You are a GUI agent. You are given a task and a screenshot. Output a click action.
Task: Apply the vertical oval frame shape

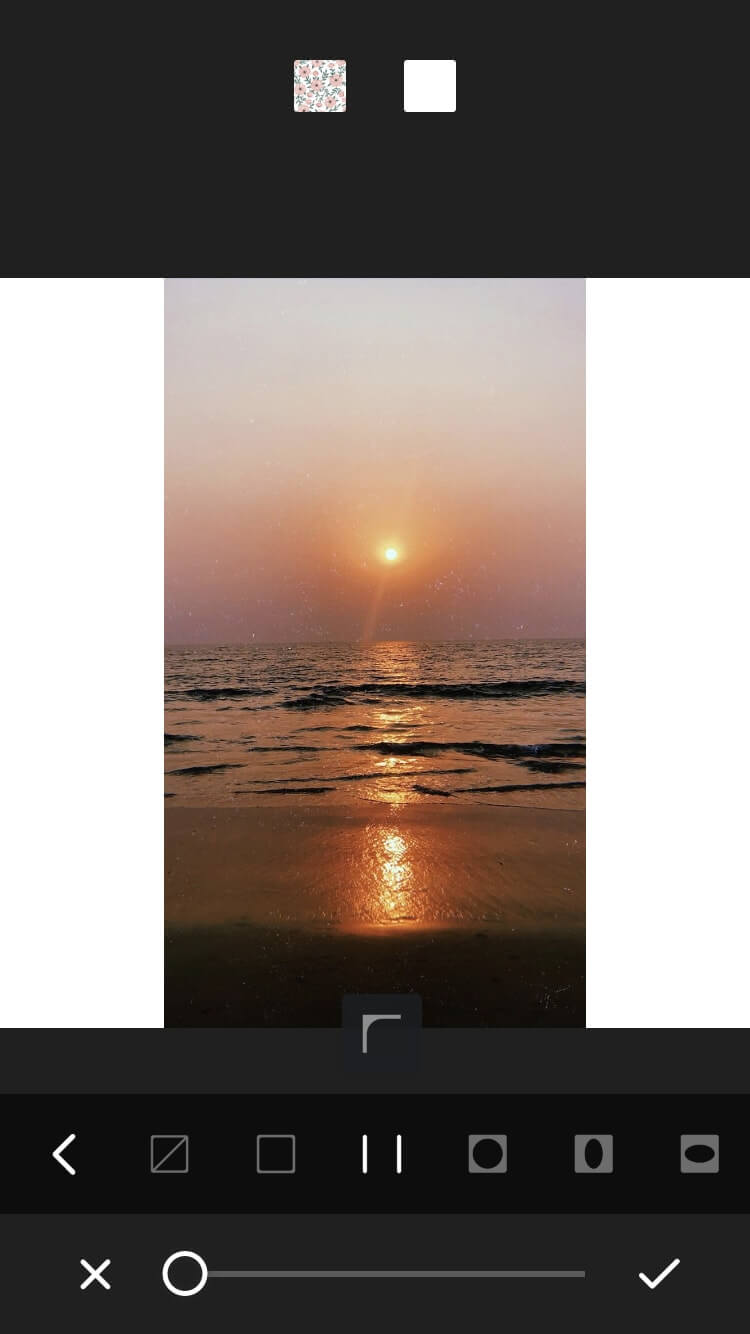click(594, 1154)
